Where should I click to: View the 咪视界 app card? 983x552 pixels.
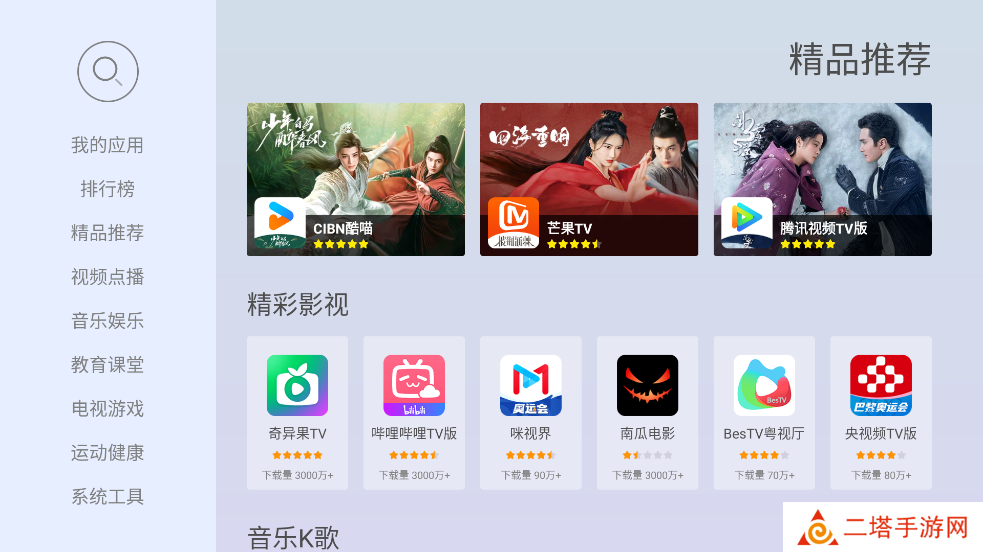tap(531, 412)
